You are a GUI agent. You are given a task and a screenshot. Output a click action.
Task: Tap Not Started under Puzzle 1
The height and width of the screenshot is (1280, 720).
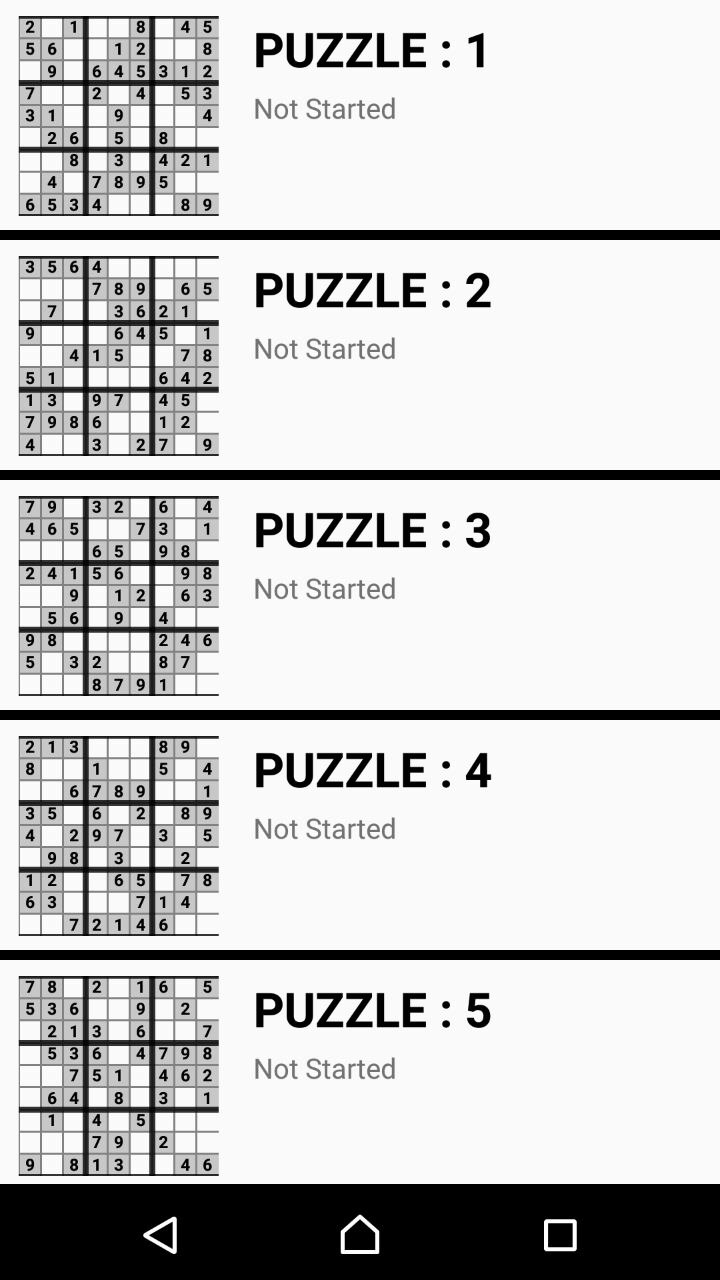tap(324, 109)
